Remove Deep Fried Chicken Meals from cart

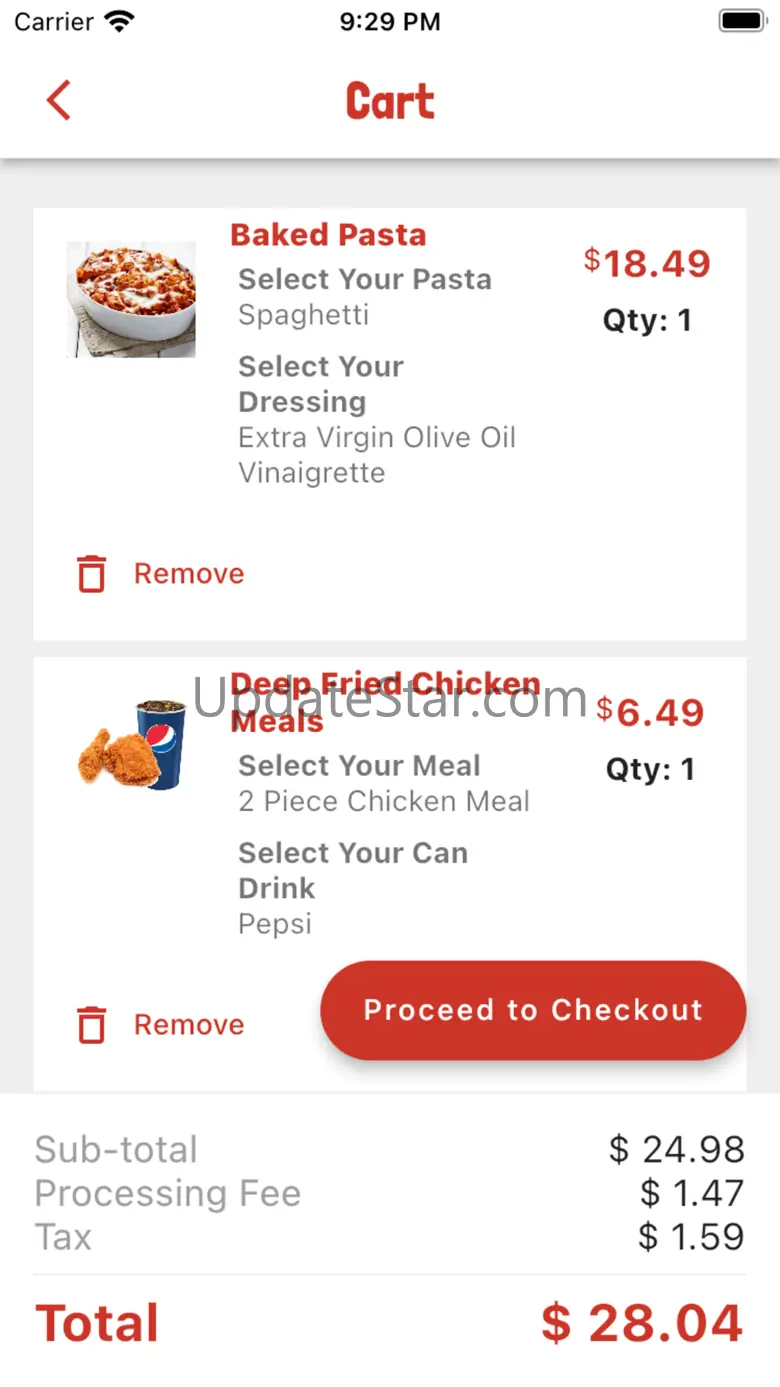click(160, 1025)
